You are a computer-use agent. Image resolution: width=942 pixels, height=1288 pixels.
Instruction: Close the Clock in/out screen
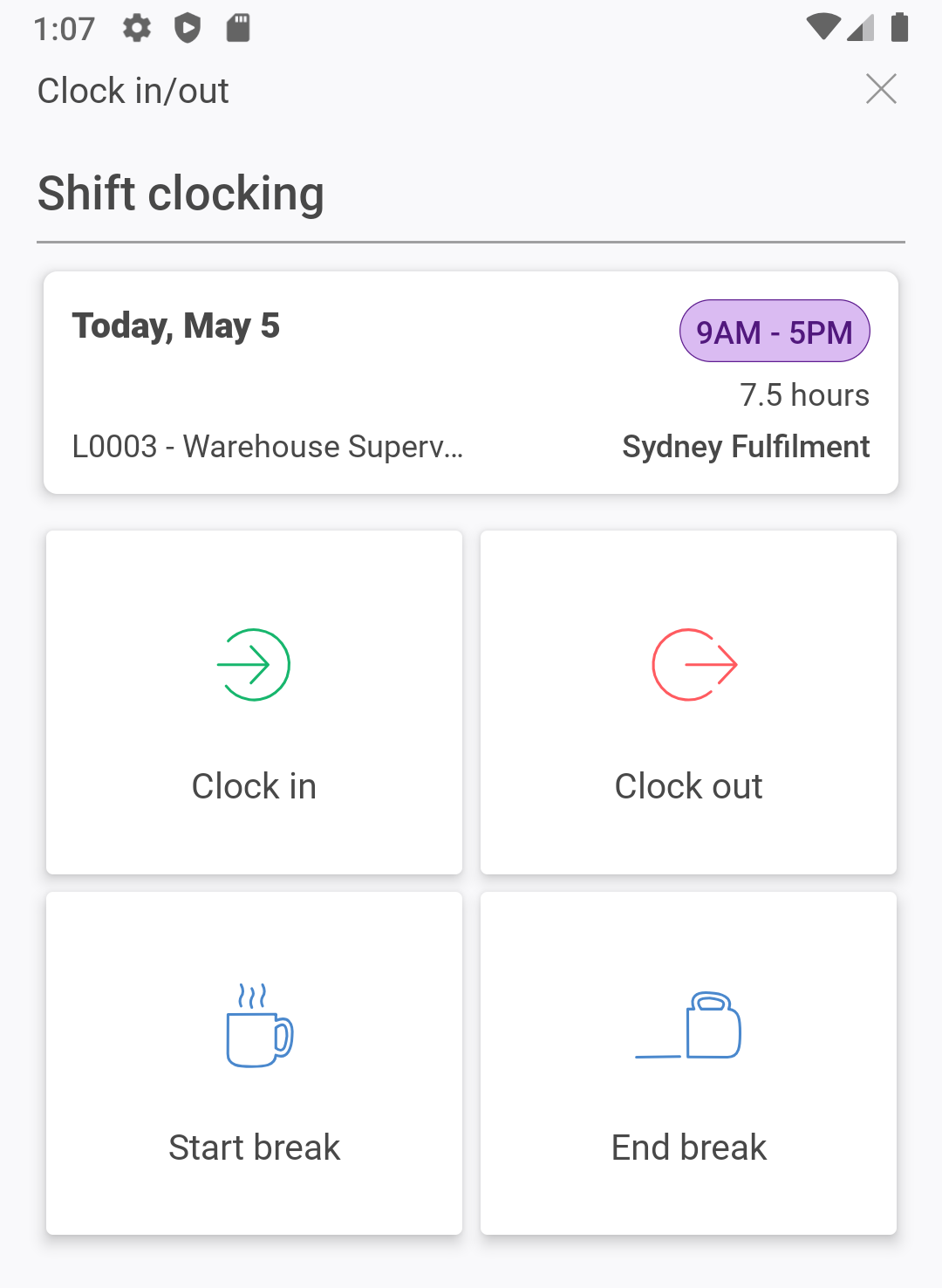[881, 89]
